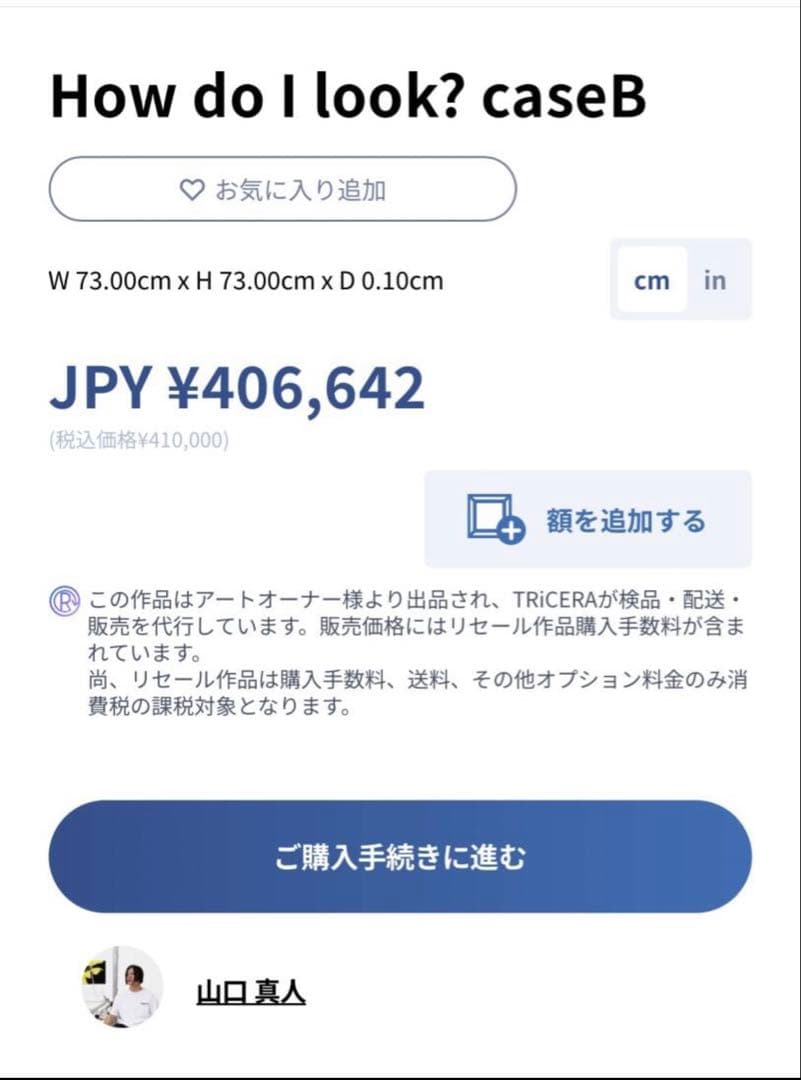801x1080 pixels.
Task: Click the blue purchase bar
Action: (x=400, y=856)
